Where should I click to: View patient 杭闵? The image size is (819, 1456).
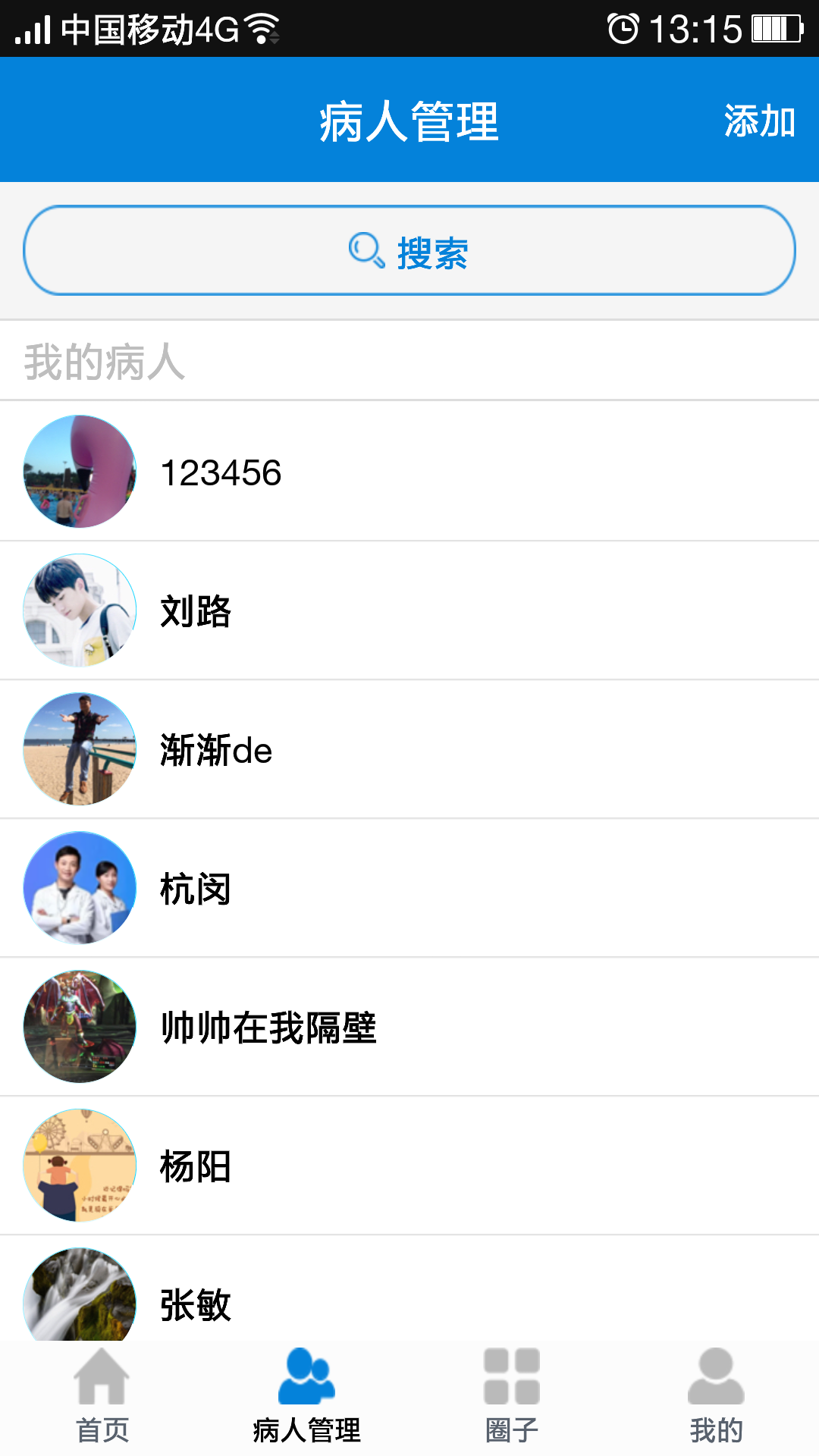click(409, 888)
